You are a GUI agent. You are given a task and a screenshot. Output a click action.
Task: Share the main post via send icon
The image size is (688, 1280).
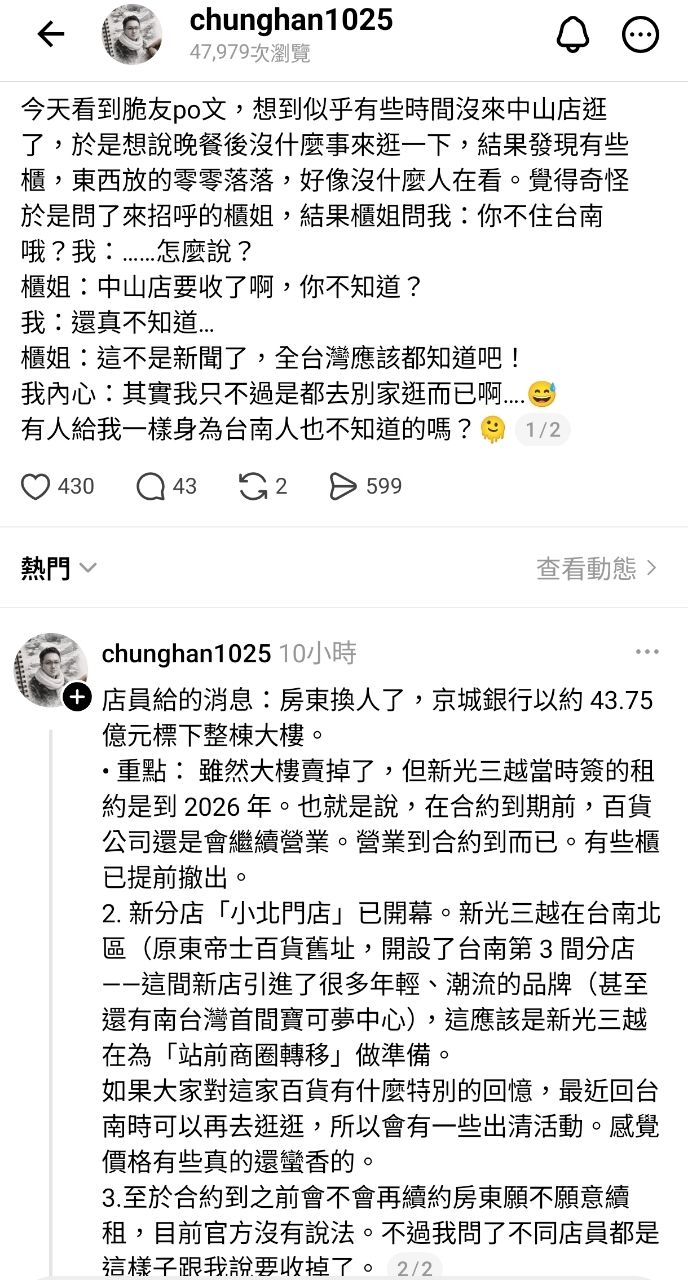pyautogui.click(x=343, y=487)
